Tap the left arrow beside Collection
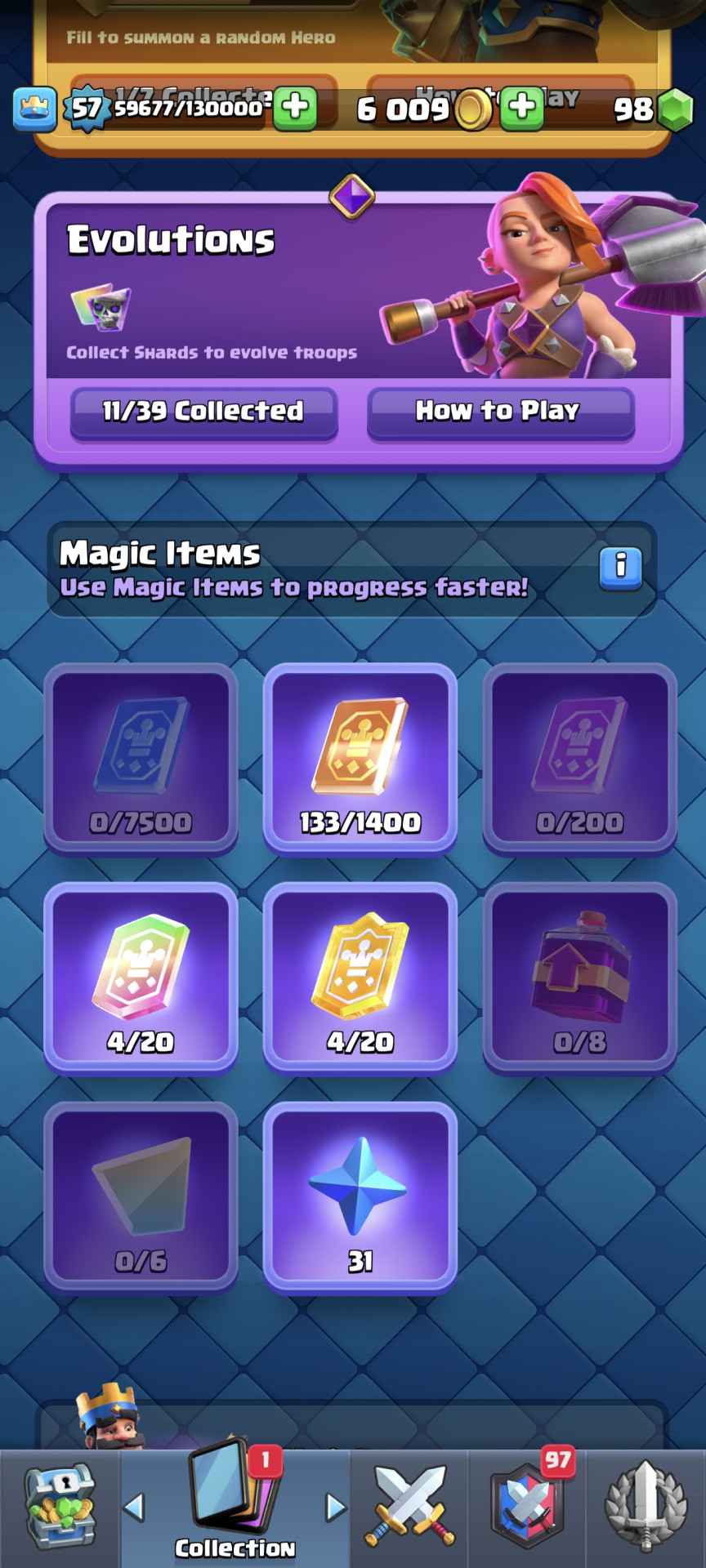This screenshot has height=1568, width=706. (x=135, y=1507)
